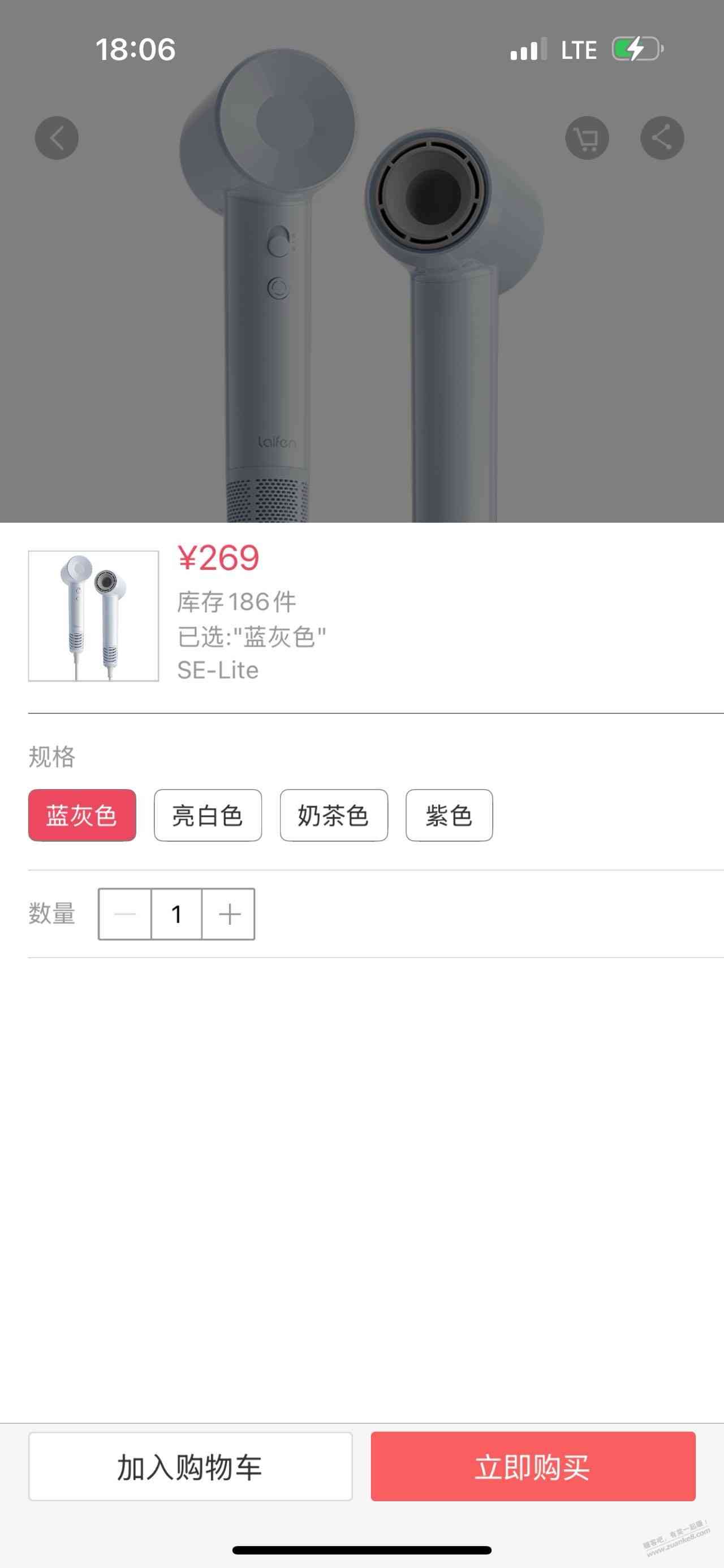Select the 蓝灰色 color option
724x1568 pixels.
[82, 816]
